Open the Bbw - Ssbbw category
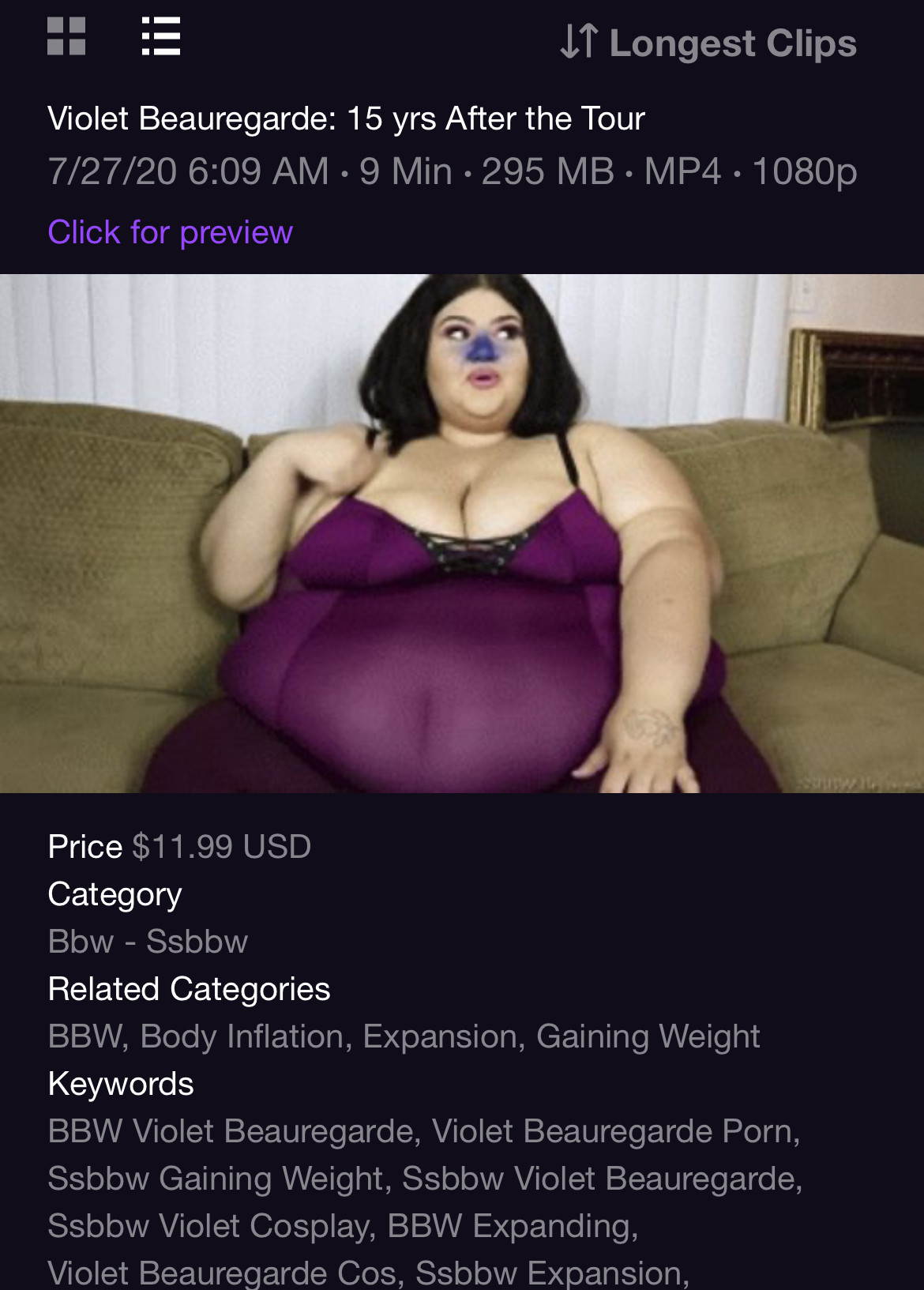Screen dimensions: 924x1290 pos(148,942)
